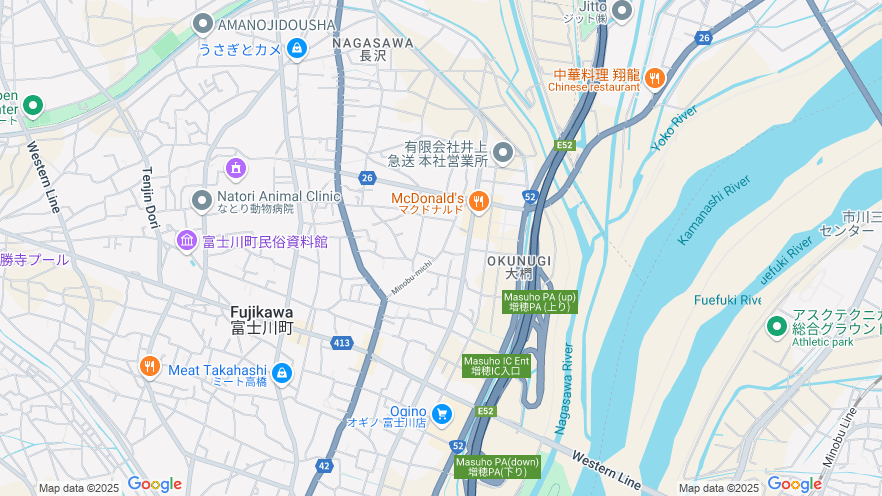This screenshot has height=496, width=882.
Task: Open the うさぎとカメ shop pin
Action: click(296, 48)
